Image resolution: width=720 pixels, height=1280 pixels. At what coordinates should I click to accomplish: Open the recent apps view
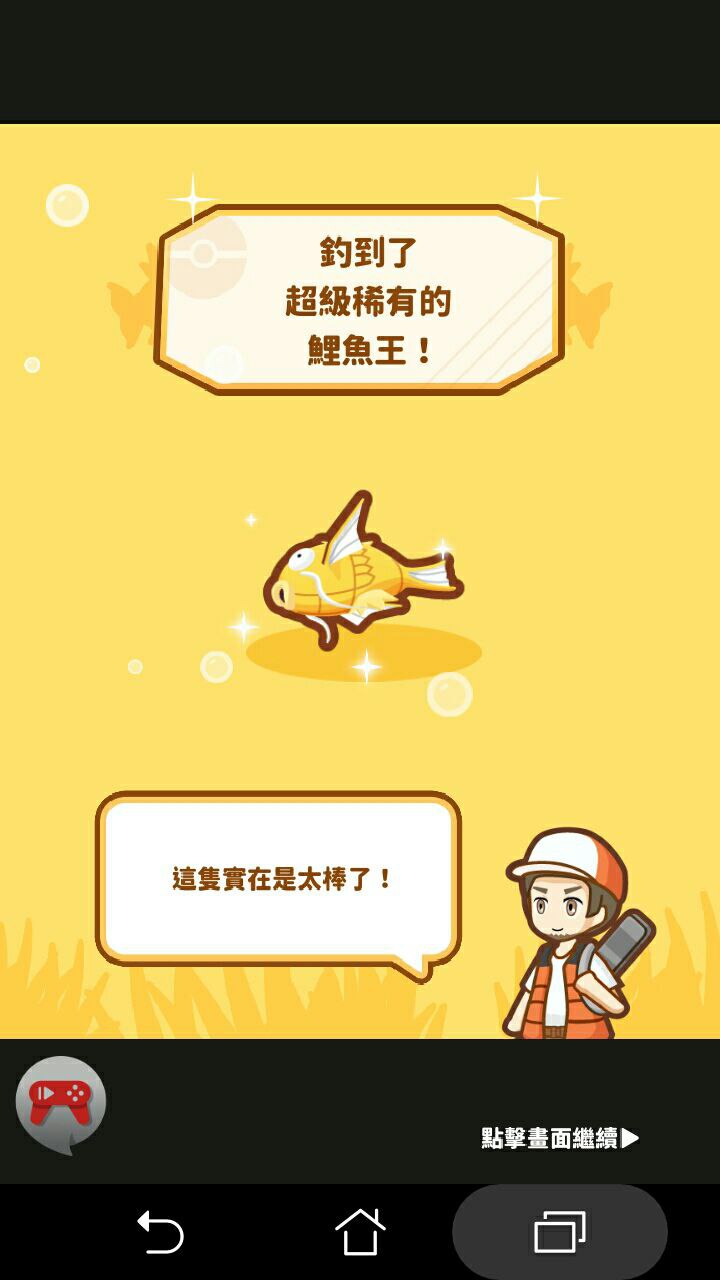click(x=560, y=1232)
